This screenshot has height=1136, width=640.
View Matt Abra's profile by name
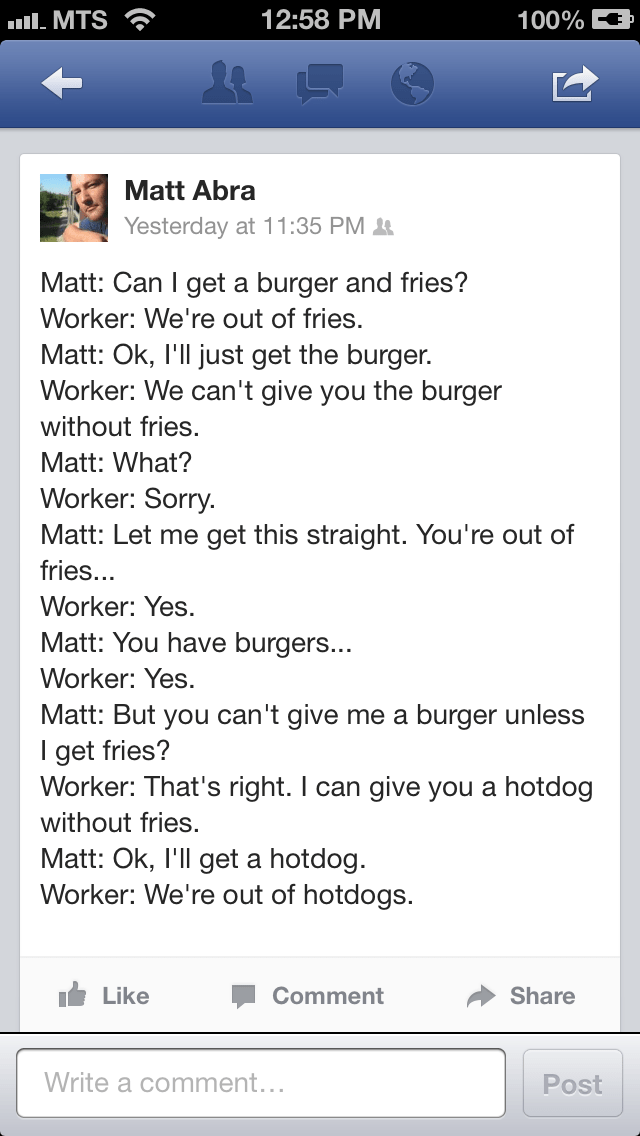tap(190, 190)
